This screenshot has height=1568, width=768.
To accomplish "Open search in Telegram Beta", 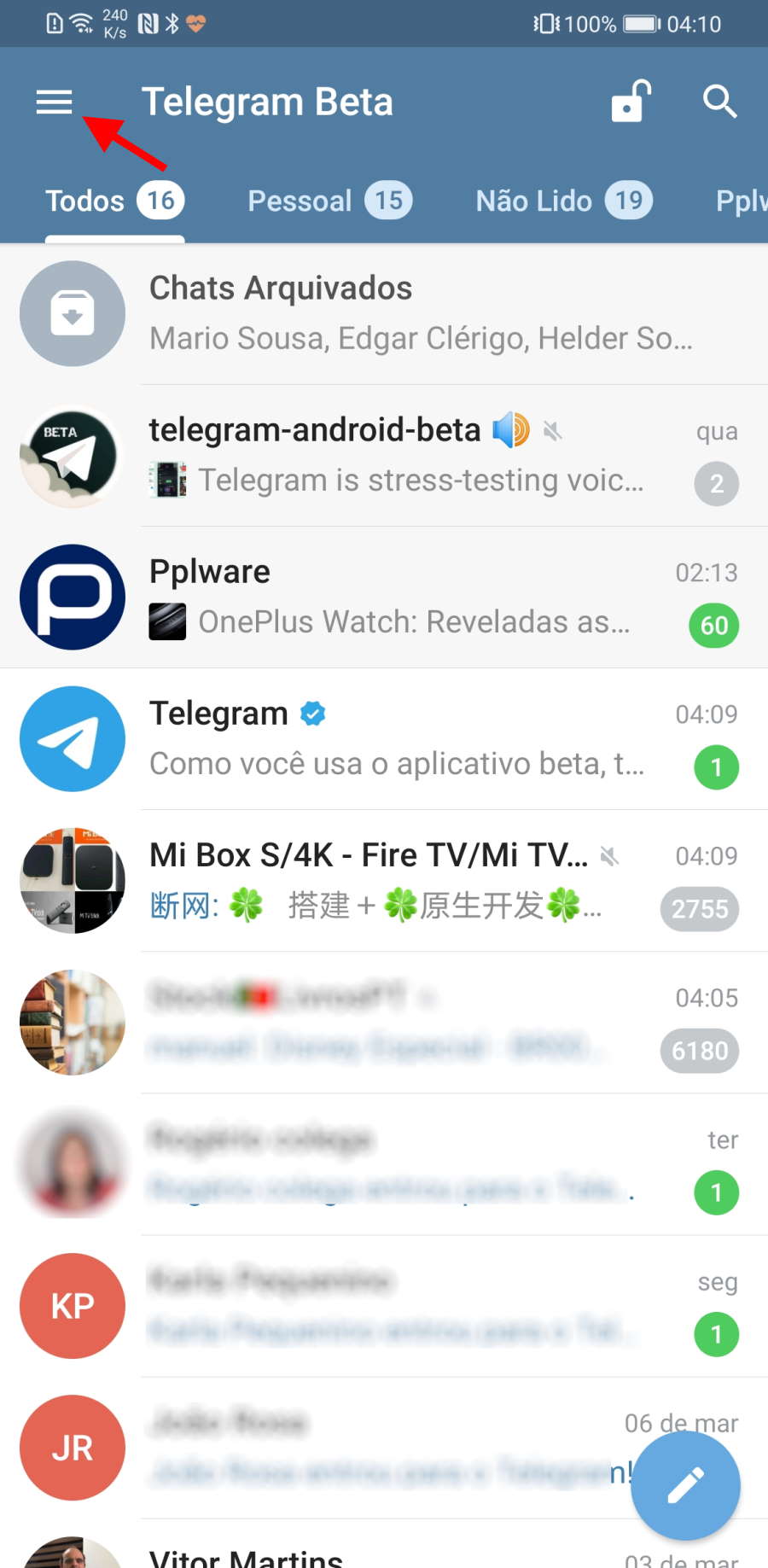I will tap(719, 102).
